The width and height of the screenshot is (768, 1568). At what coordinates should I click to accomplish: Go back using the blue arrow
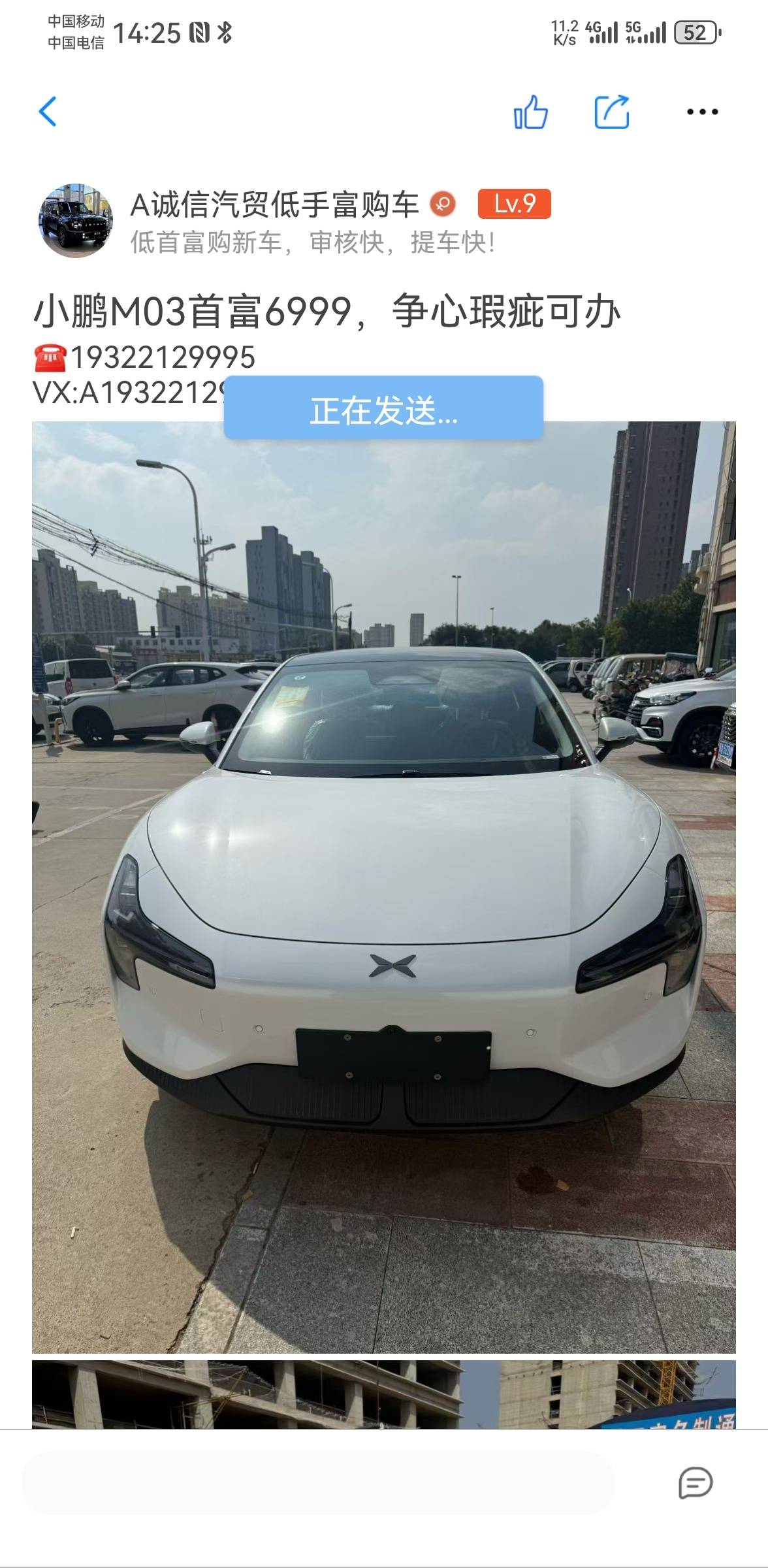48,111
